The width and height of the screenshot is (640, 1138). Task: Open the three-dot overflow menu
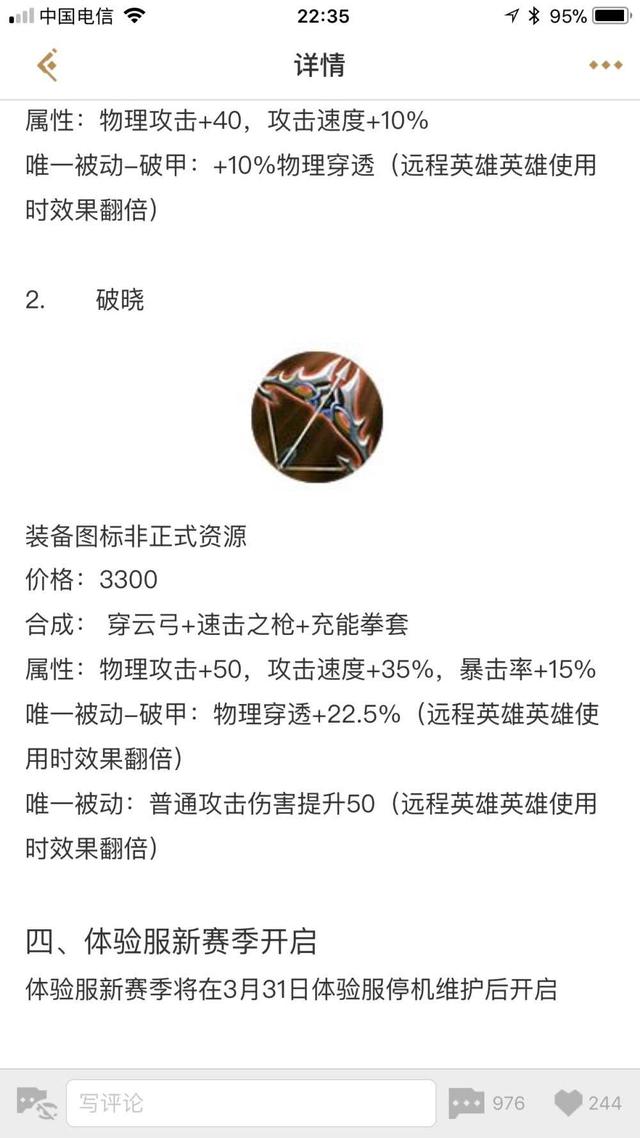point(605,65)
